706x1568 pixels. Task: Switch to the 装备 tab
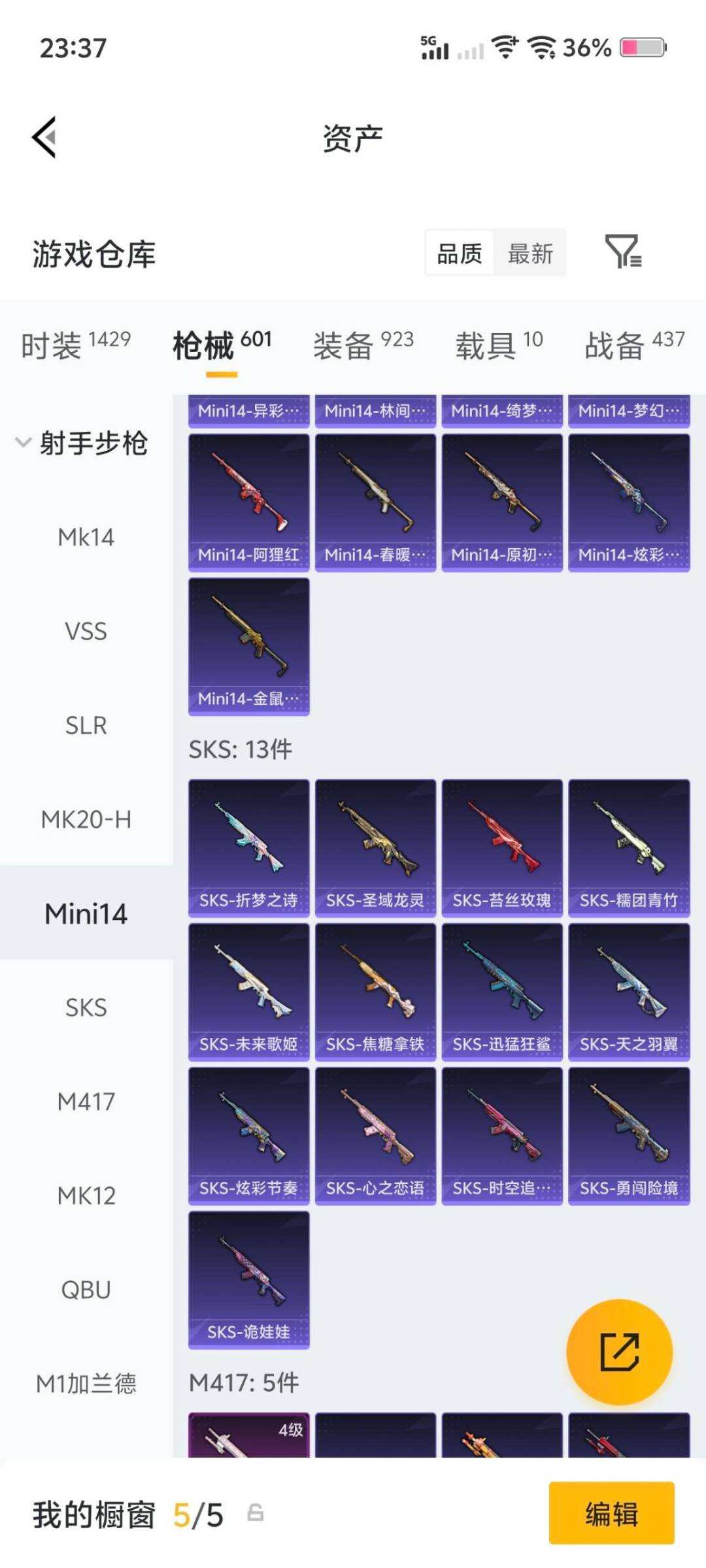363,344
